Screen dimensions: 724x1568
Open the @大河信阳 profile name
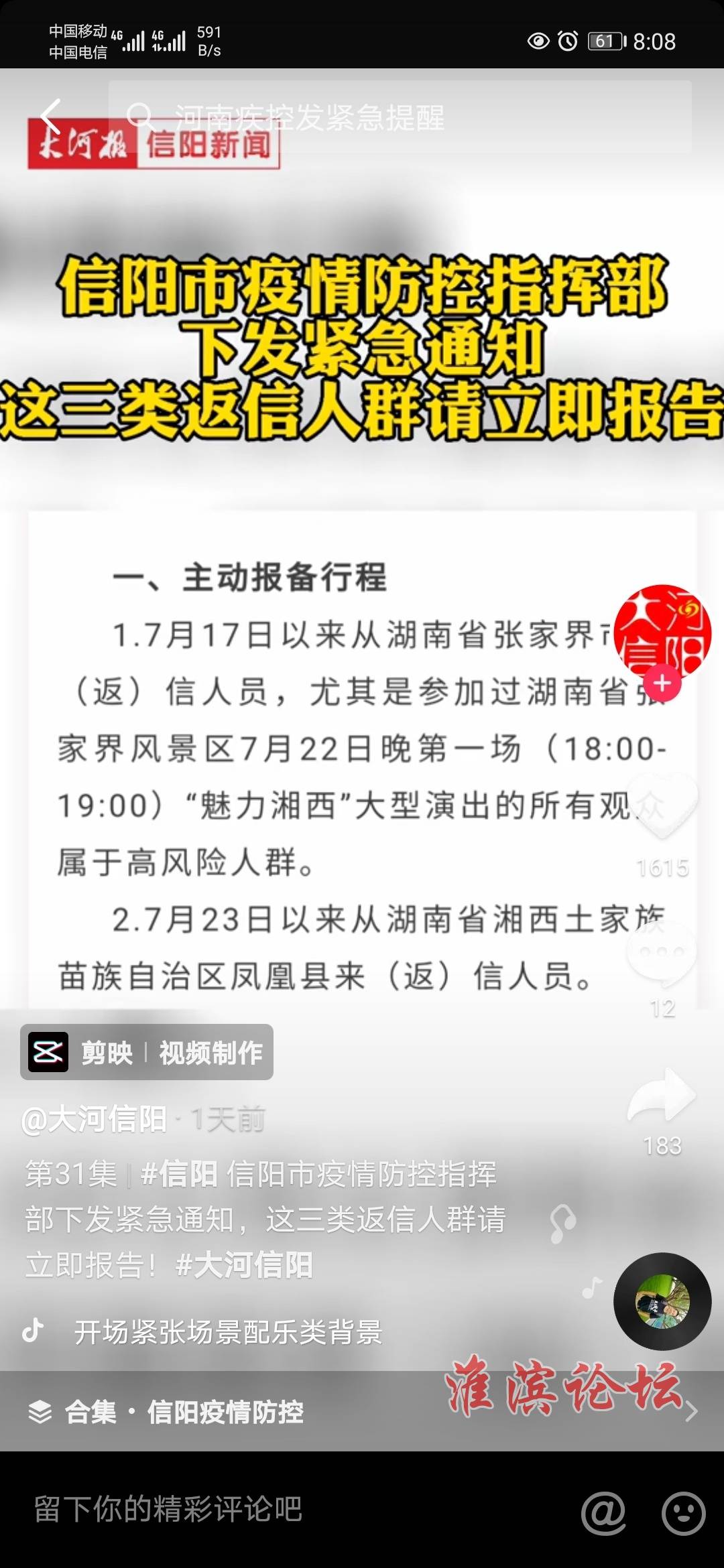click(95, 1118)
